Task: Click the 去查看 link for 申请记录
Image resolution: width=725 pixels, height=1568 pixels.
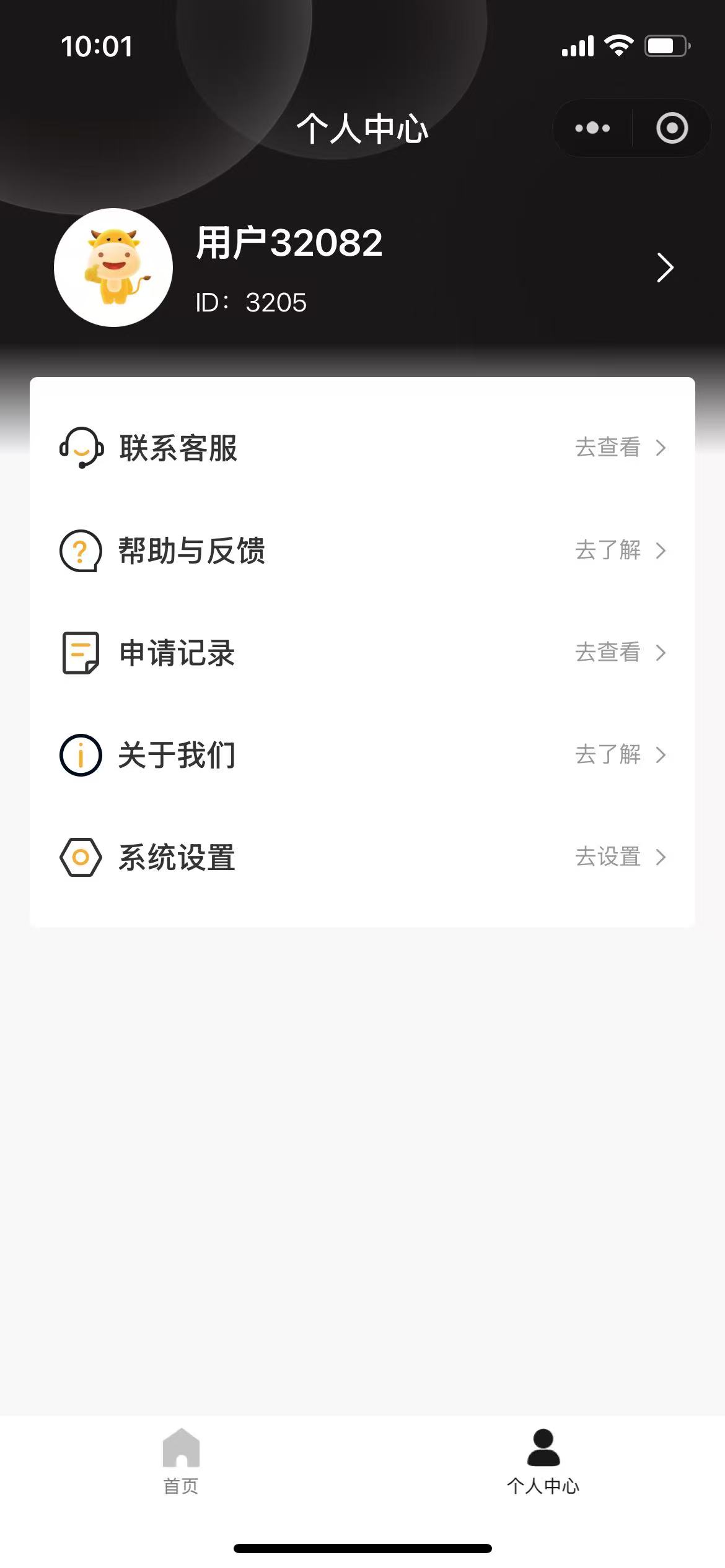Action: coord(607,653)
